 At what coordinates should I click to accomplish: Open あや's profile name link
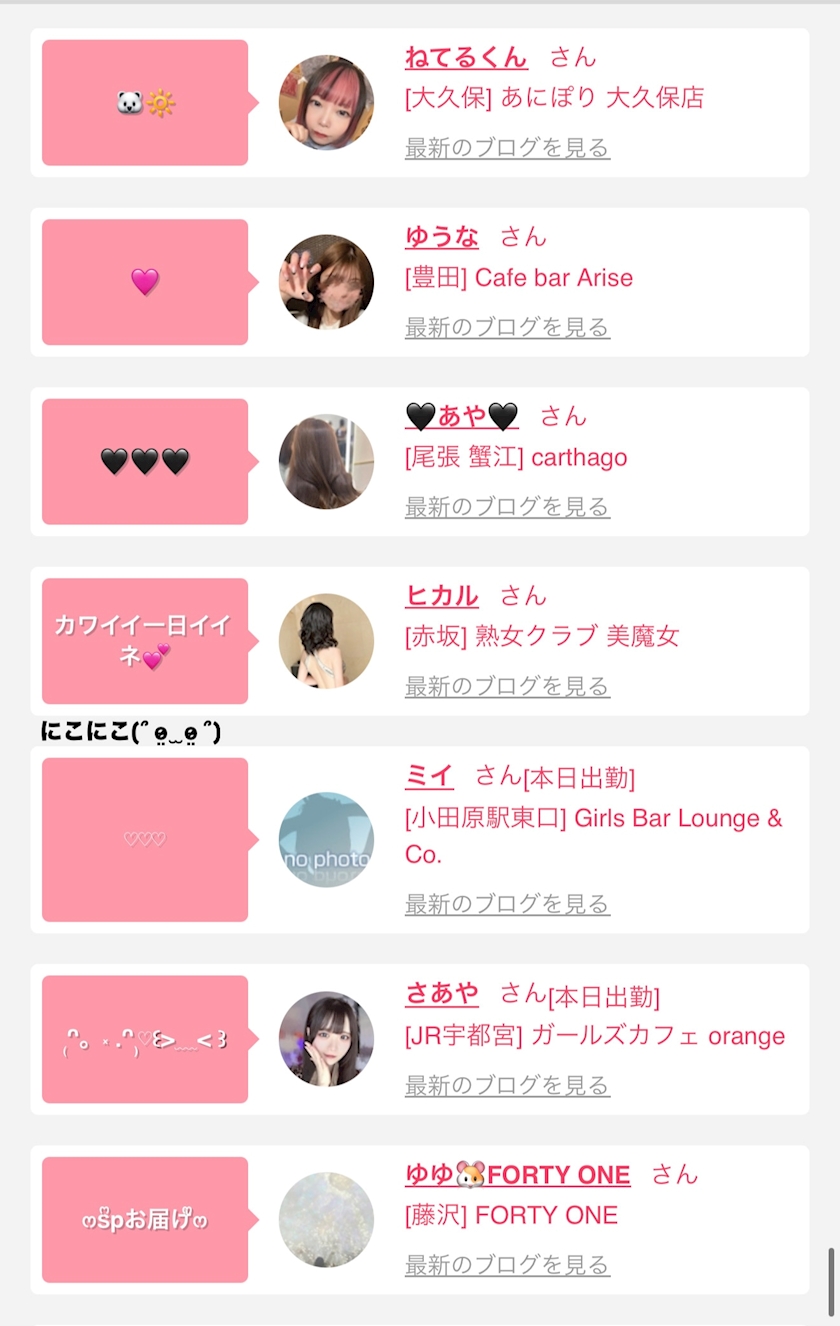[x=461, y=416]
